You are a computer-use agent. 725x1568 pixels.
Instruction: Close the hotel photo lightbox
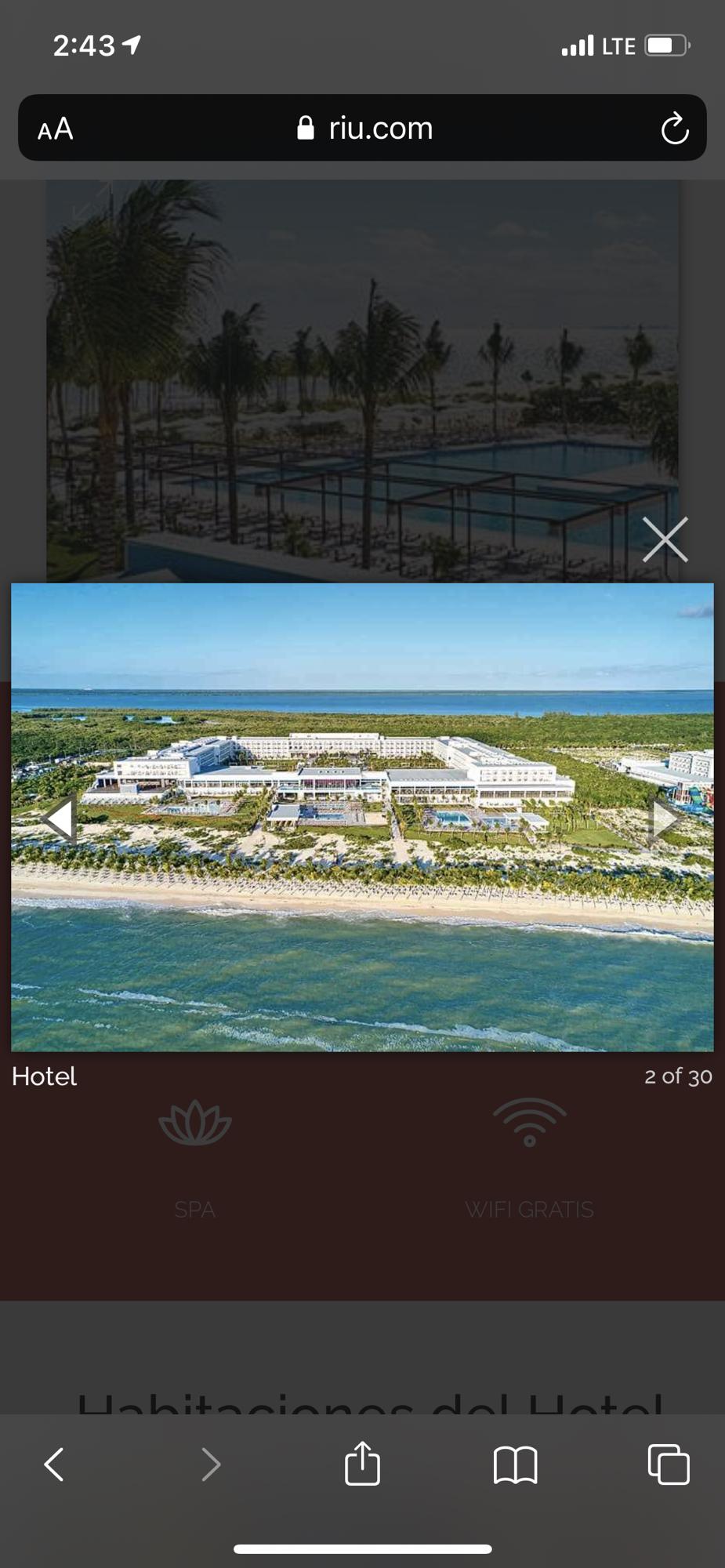pyautogui.click(x=665, y=539)
